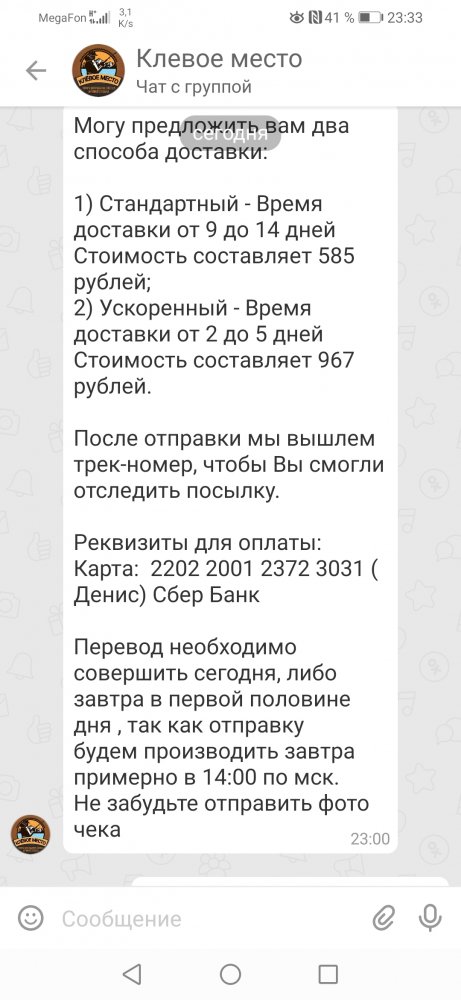Go back with the header arrow
The width and height of the screenshot is (461, 1000).
click(x=36, y=71)
